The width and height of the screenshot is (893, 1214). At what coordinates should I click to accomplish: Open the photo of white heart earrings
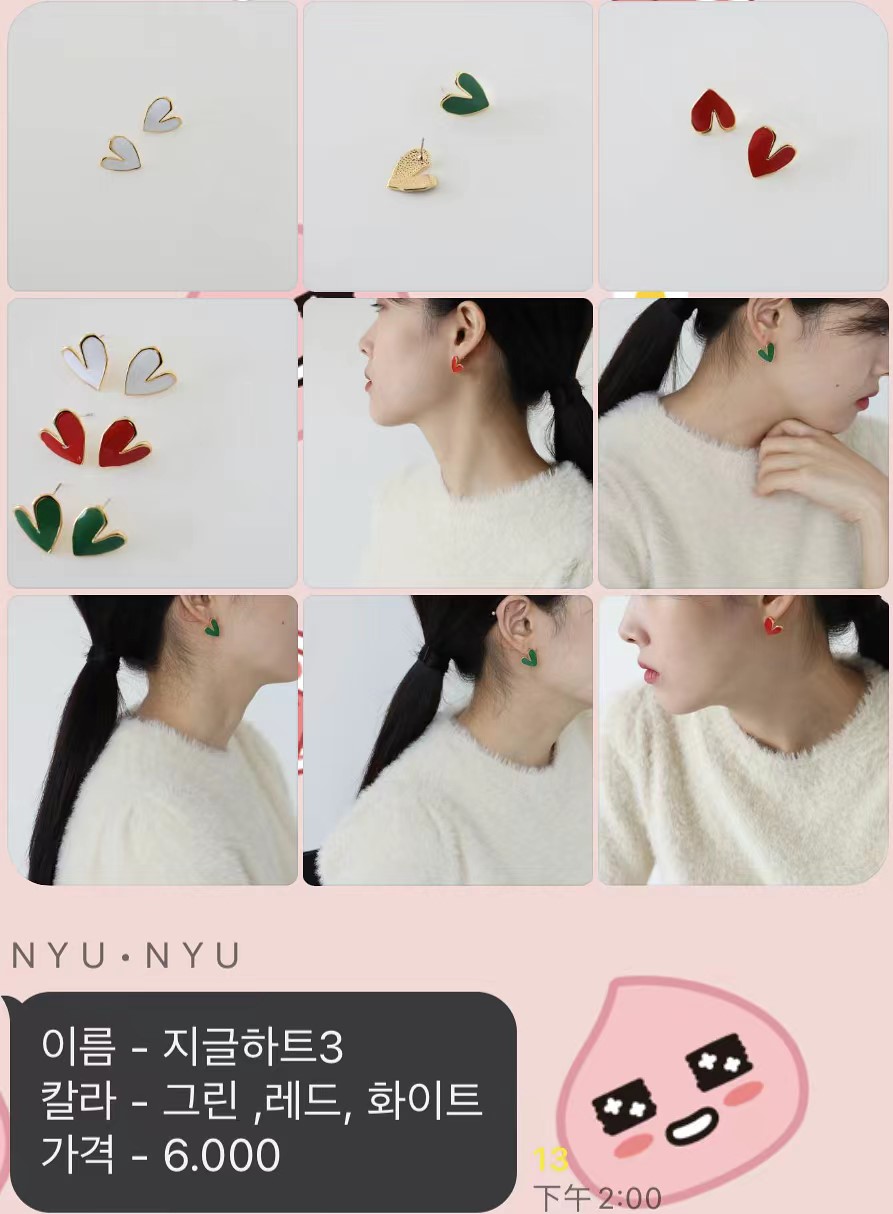[152, 146]
